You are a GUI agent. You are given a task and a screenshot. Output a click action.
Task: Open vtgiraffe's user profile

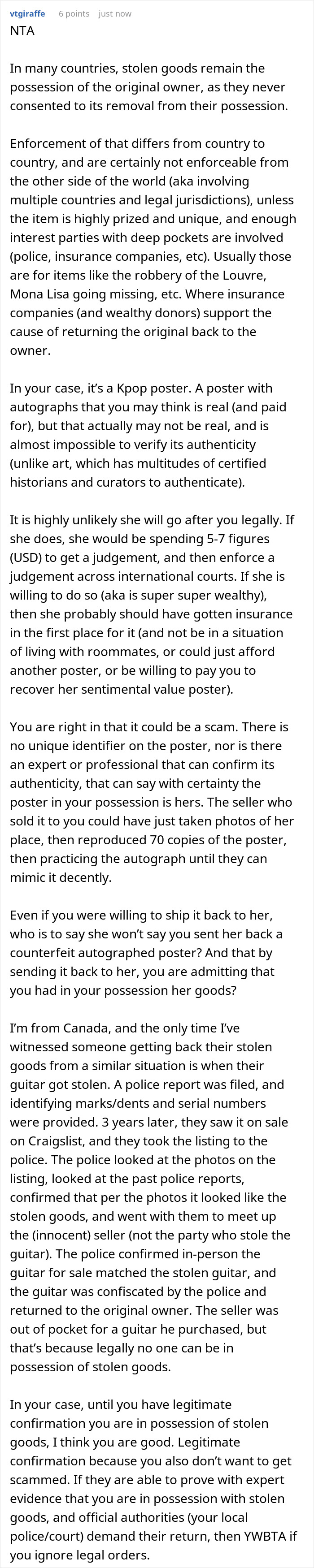pyautogui.click(x=27, y=13)
